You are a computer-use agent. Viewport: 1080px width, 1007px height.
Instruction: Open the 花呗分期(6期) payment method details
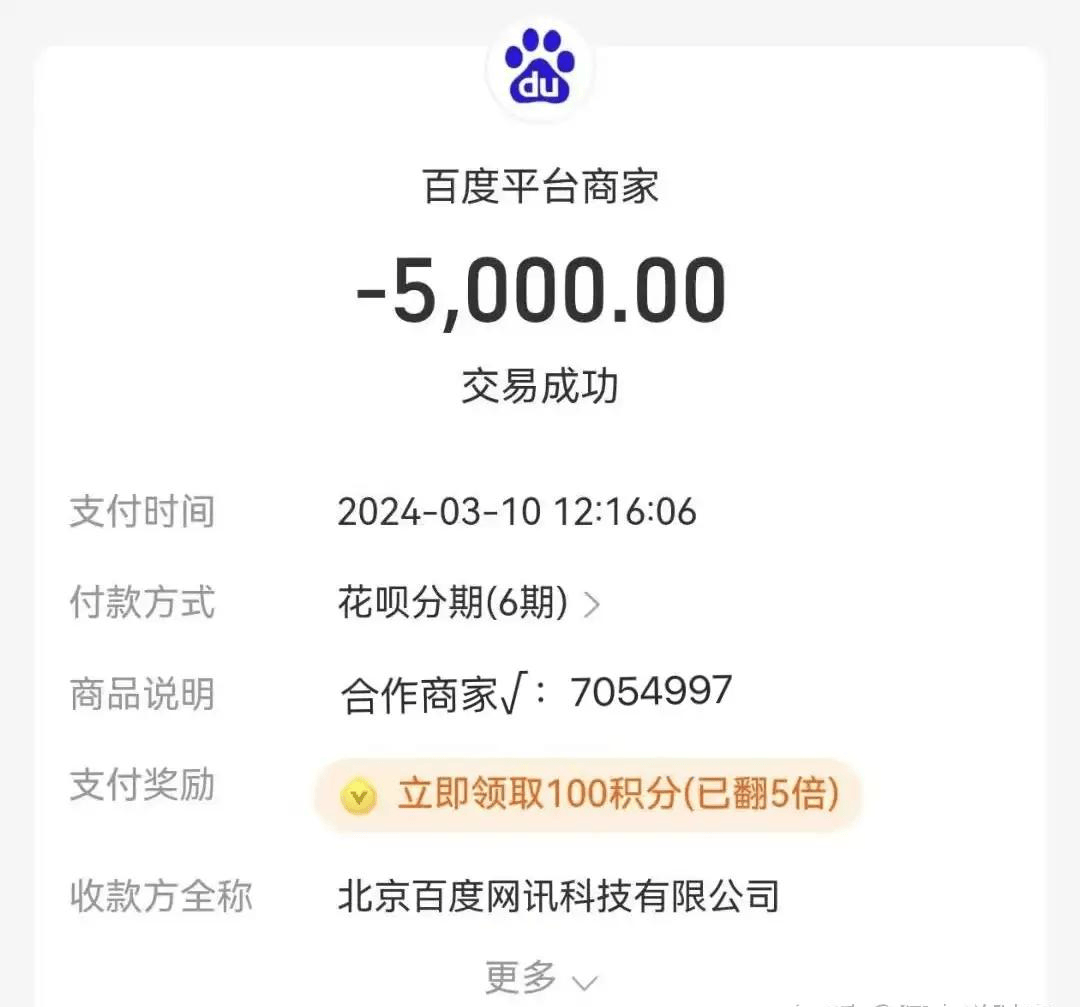470,604
